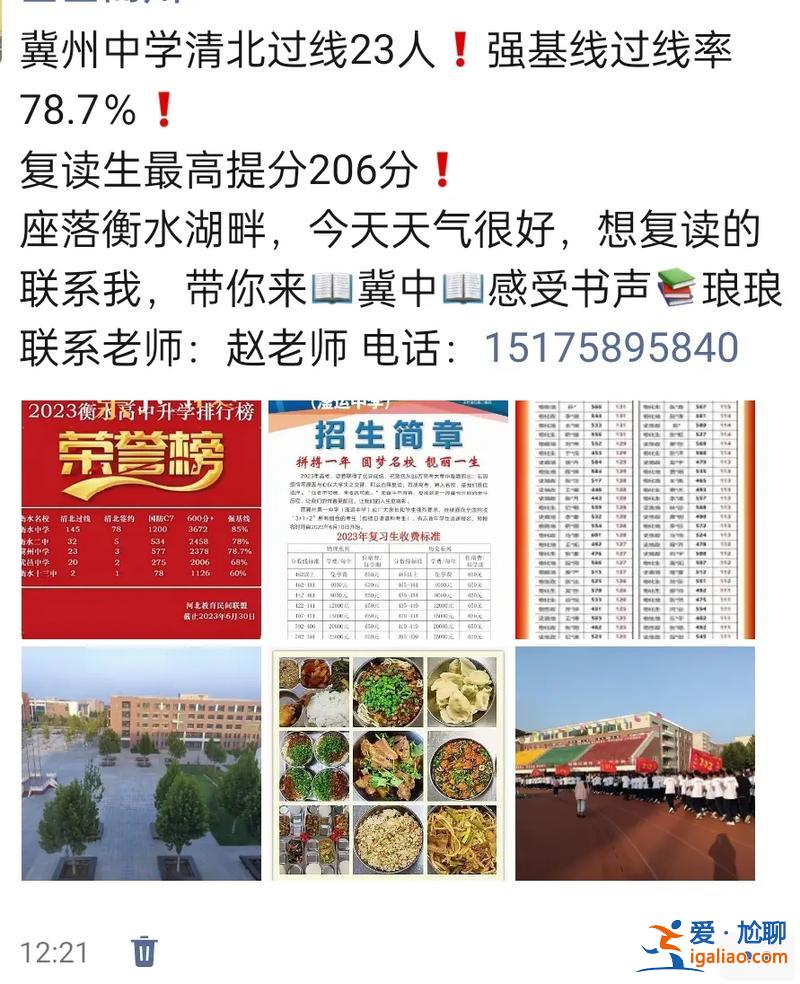800x984 pixels.
Task: Open the cafeteria food dishes photo
Action: click(388, 764)
